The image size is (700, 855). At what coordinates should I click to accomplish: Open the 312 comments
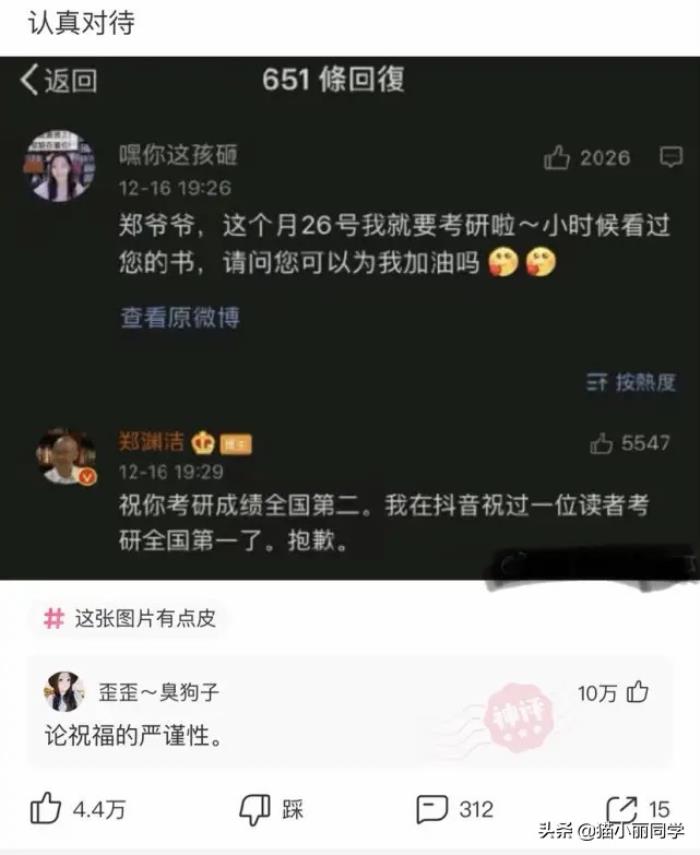point(432,808)
